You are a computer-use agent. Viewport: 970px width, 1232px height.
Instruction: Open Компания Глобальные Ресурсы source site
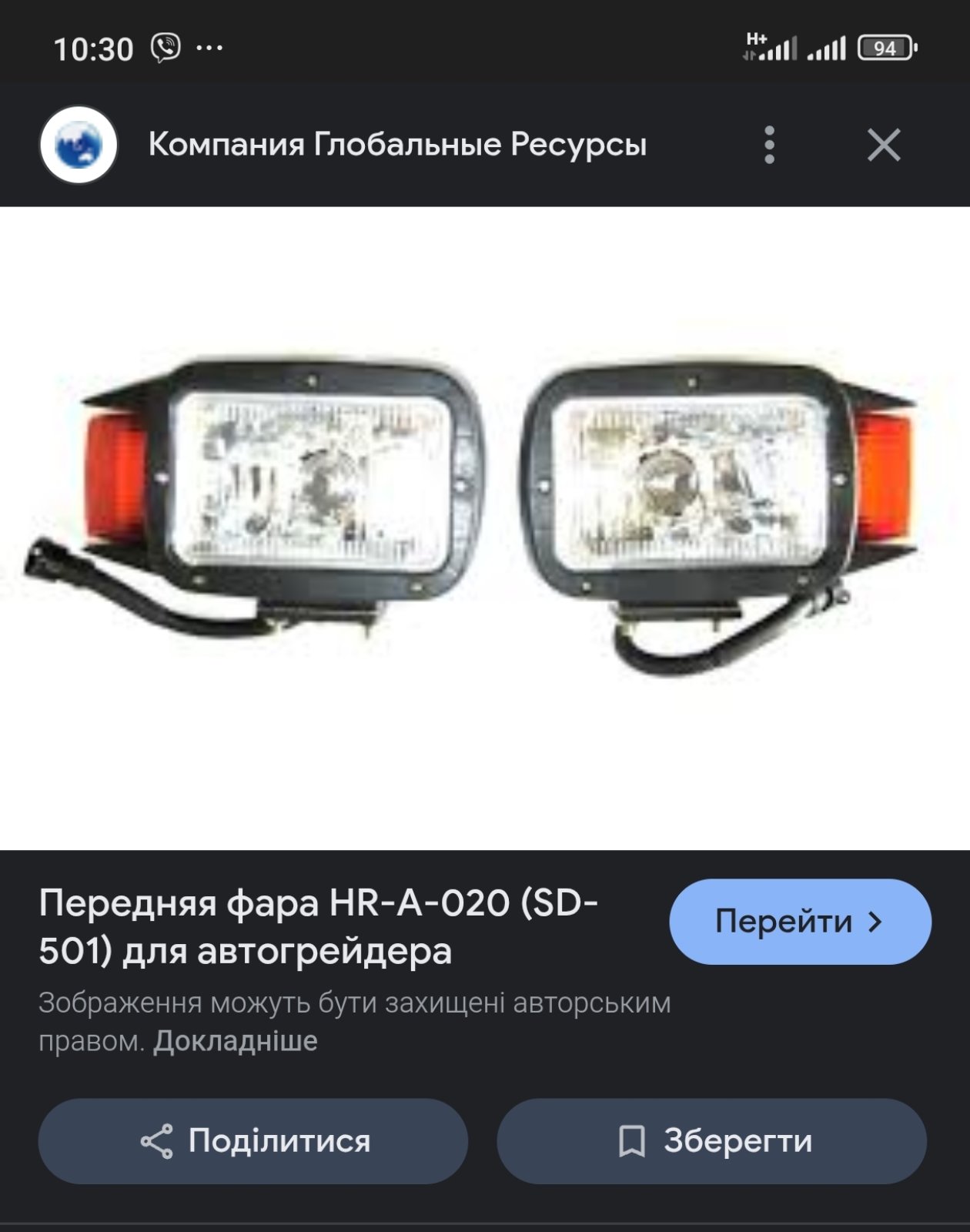[396, 145]
